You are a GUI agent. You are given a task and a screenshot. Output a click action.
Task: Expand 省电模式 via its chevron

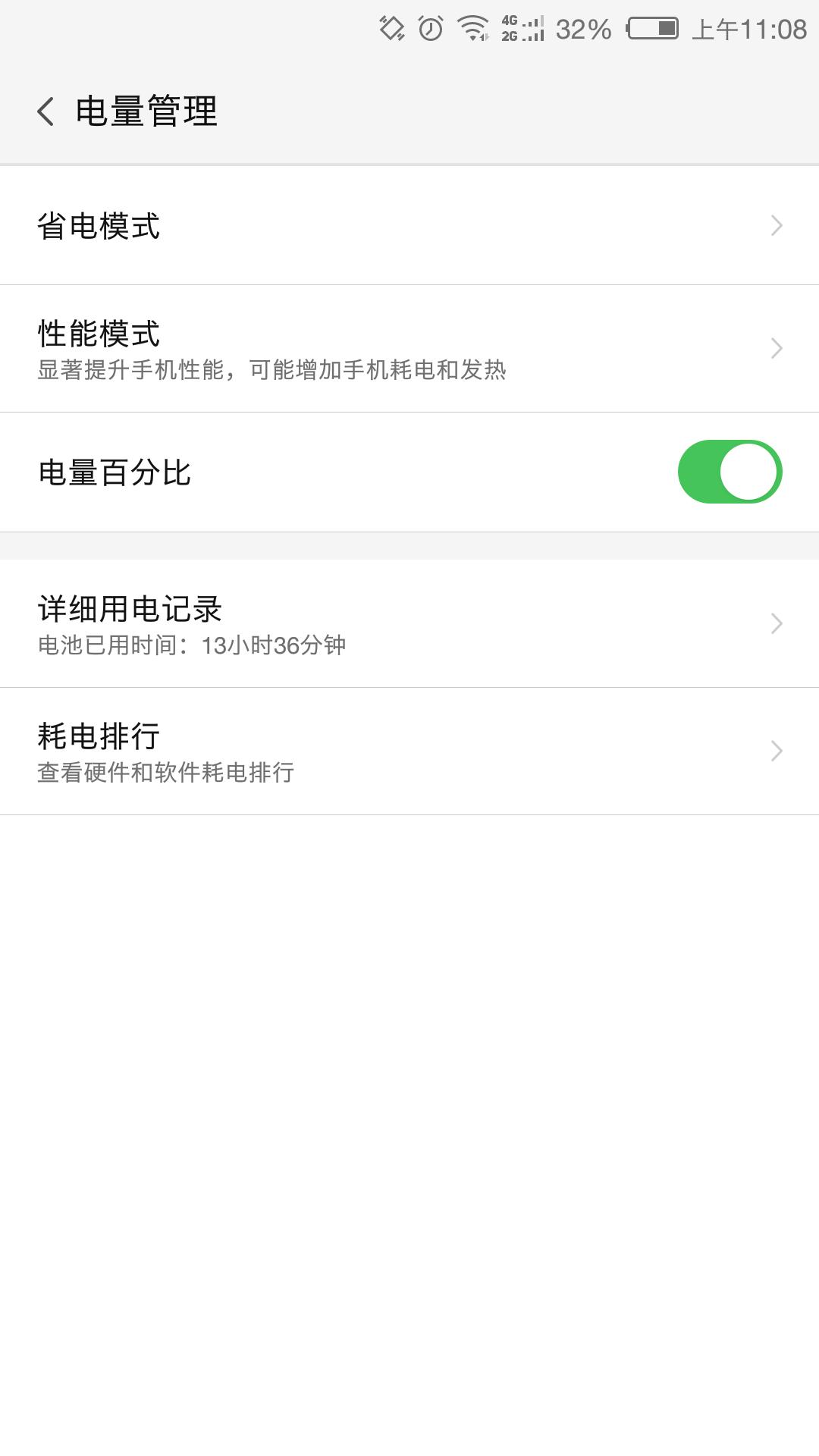click(x=776, y=224)
